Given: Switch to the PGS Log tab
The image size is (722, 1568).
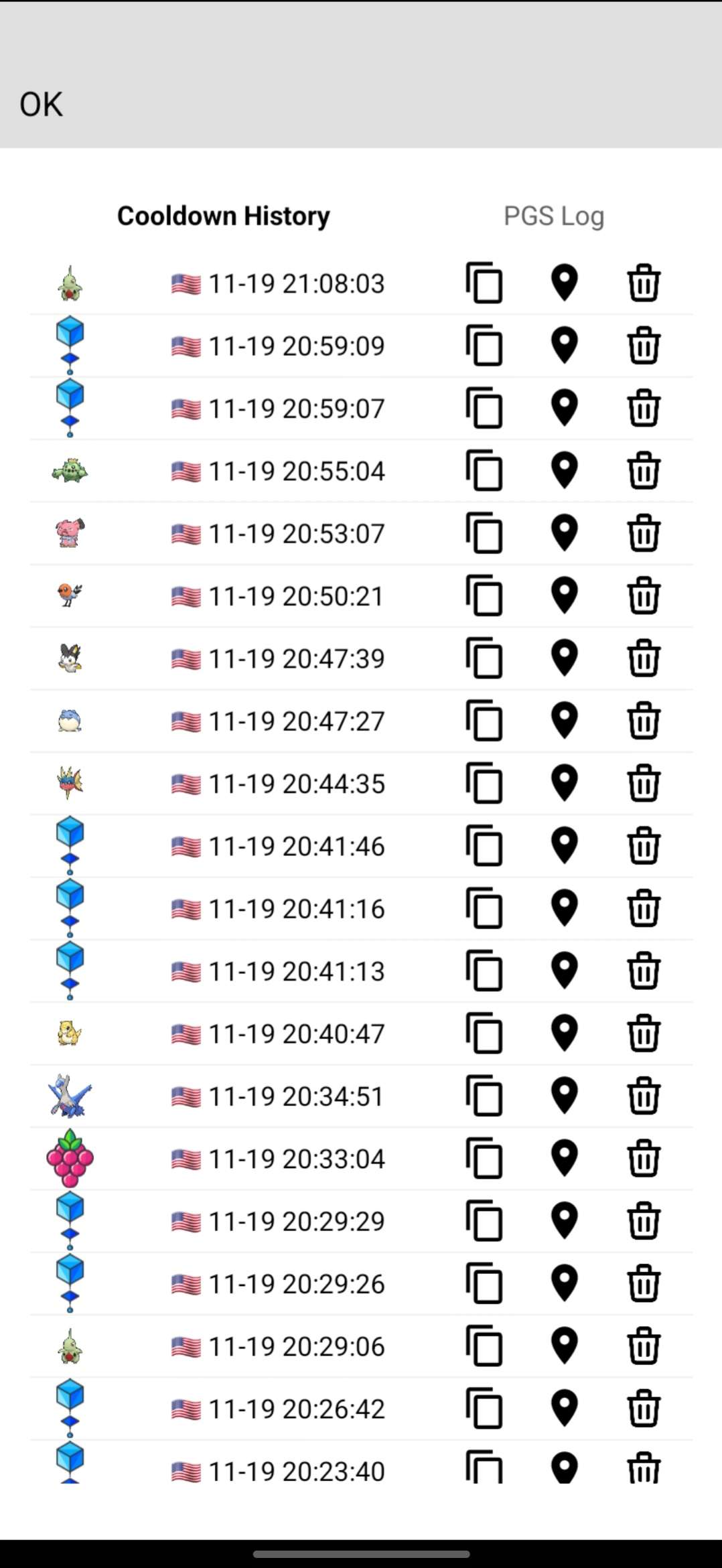Looking at the screenshot, I should [x=553, y=216].
